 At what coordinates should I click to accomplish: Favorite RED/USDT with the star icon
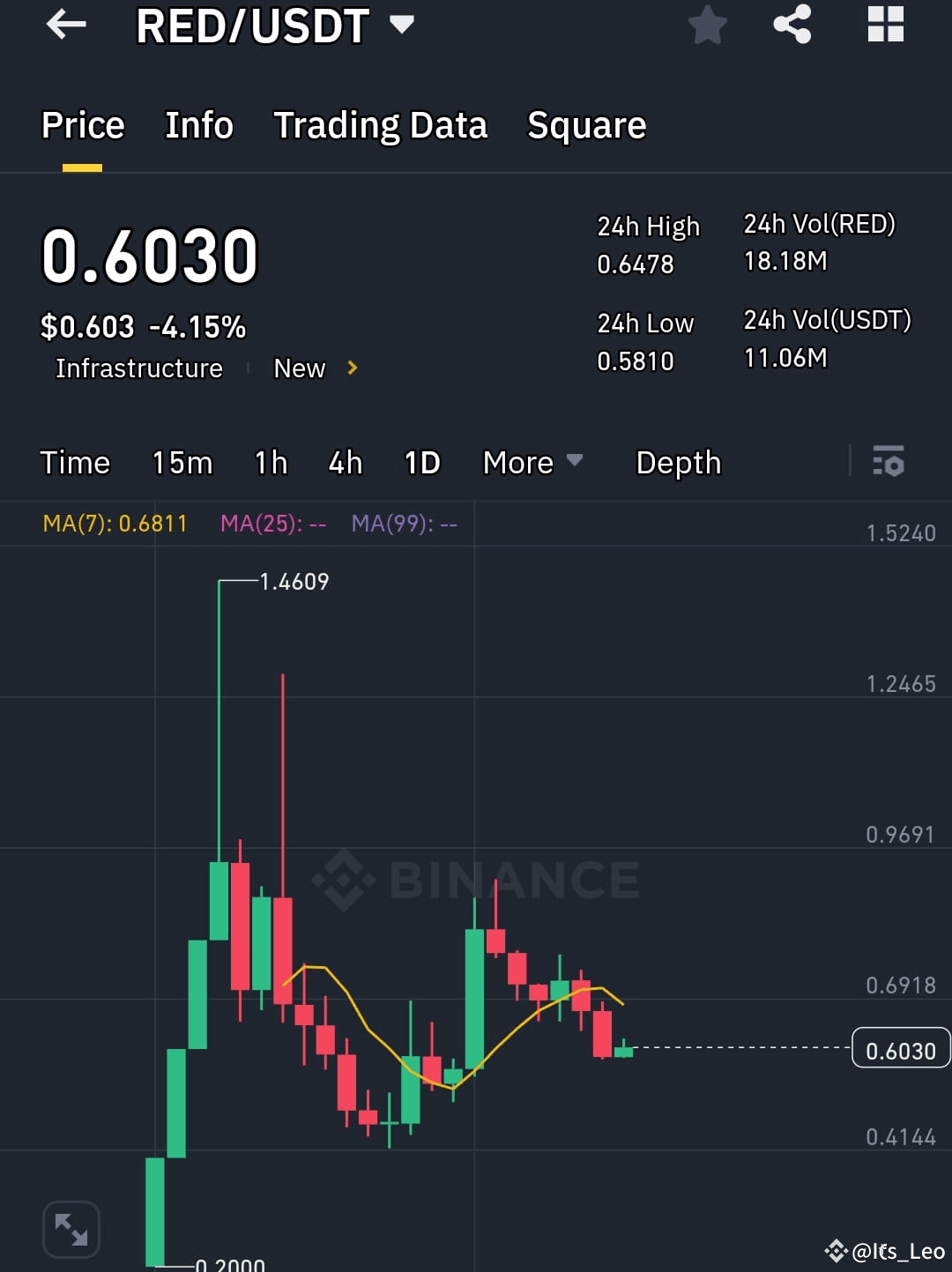point(708,25)
